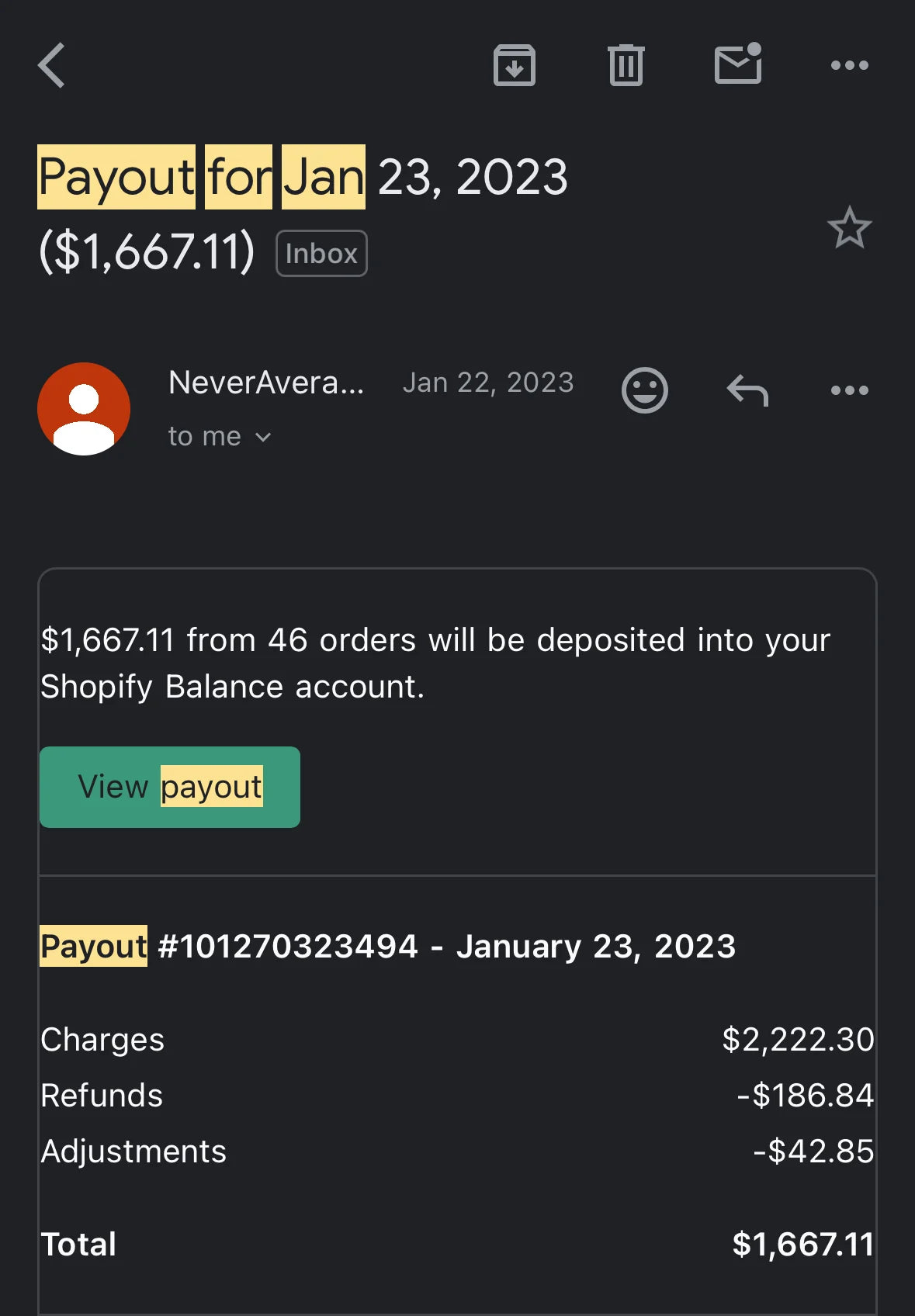Tap the Inbox label chip
Screen dimensions: 915x1316
click(321, 254)
